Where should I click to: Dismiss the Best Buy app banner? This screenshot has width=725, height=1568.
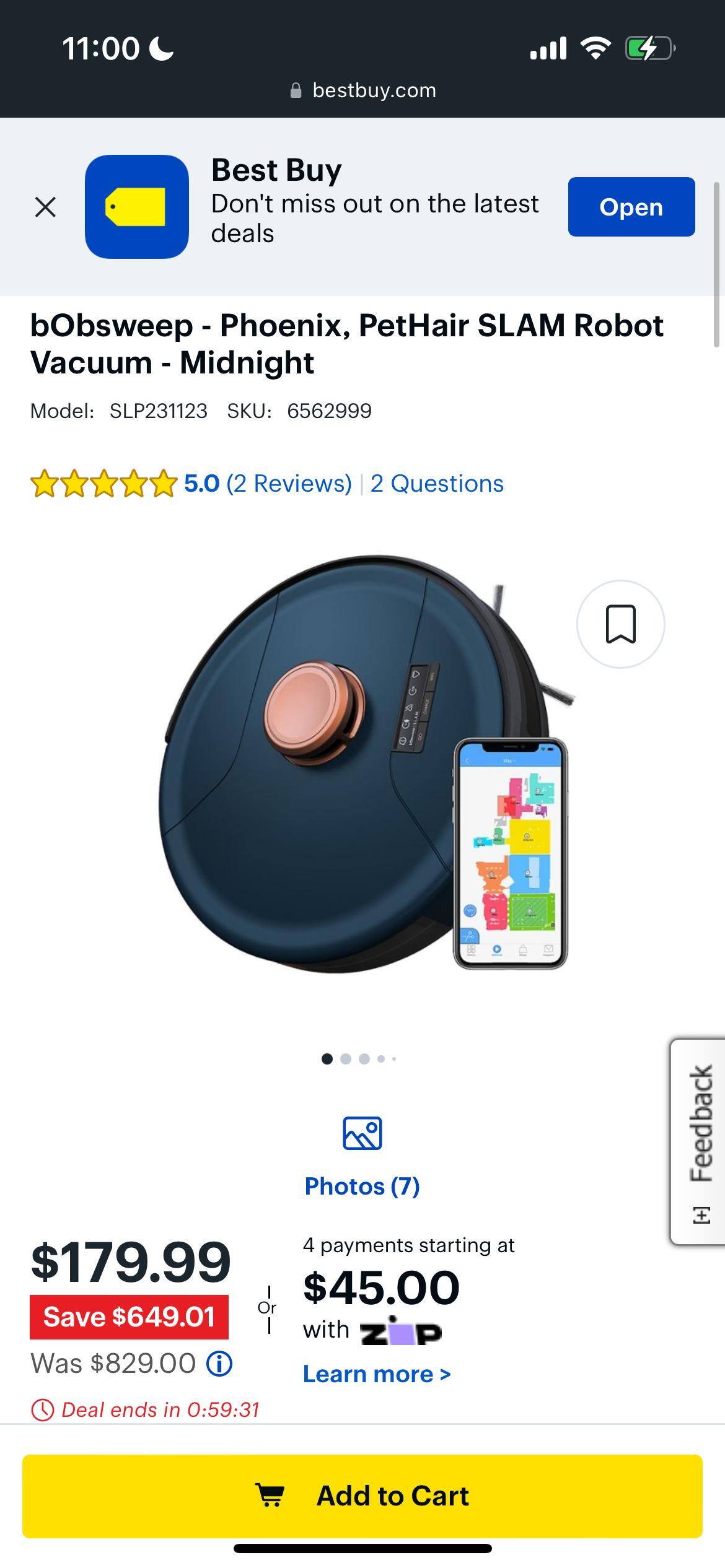(x=45, y=207)
